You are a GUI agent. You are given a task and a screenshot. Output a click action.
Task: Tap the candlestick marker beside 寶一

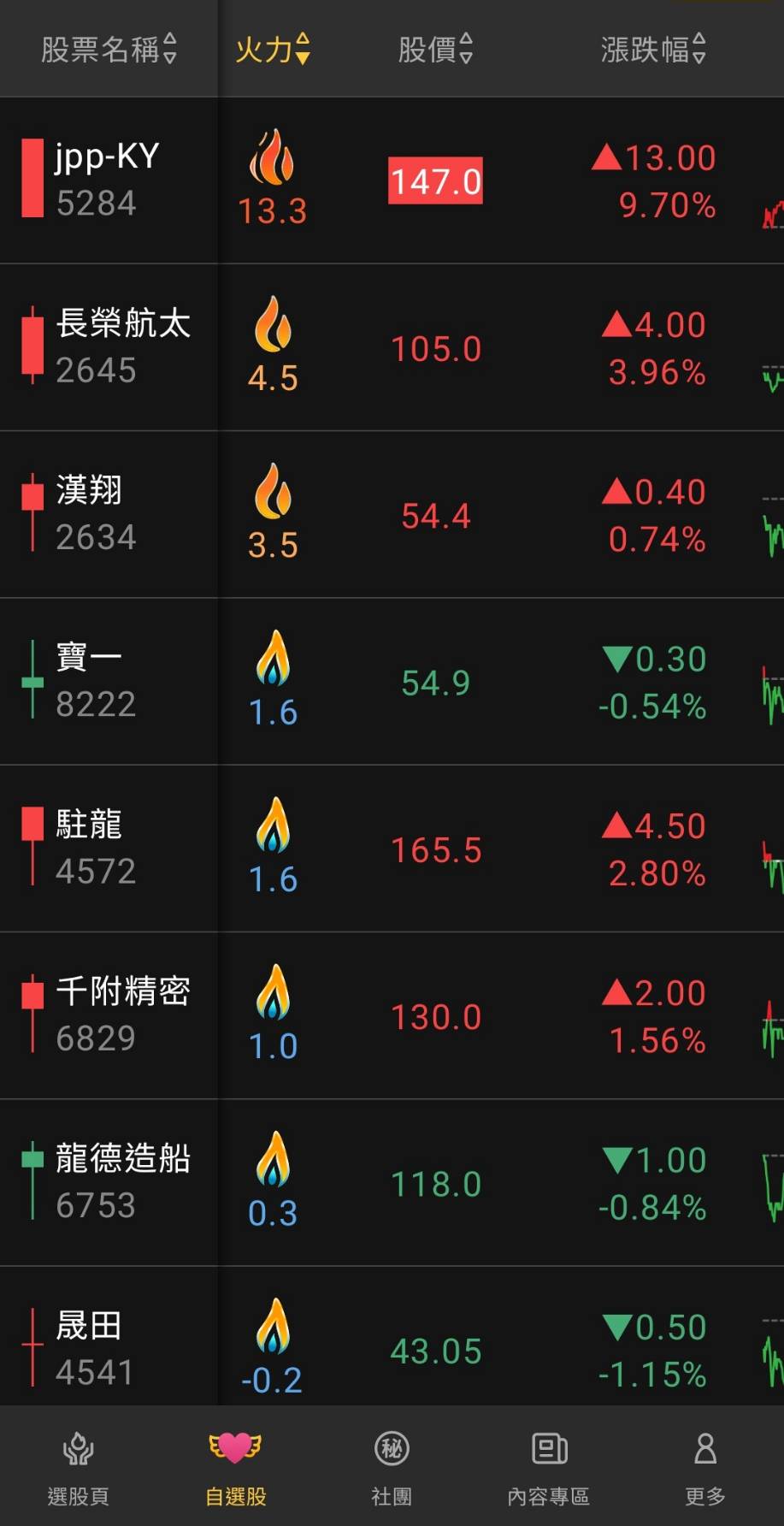[x=31, y=680]
